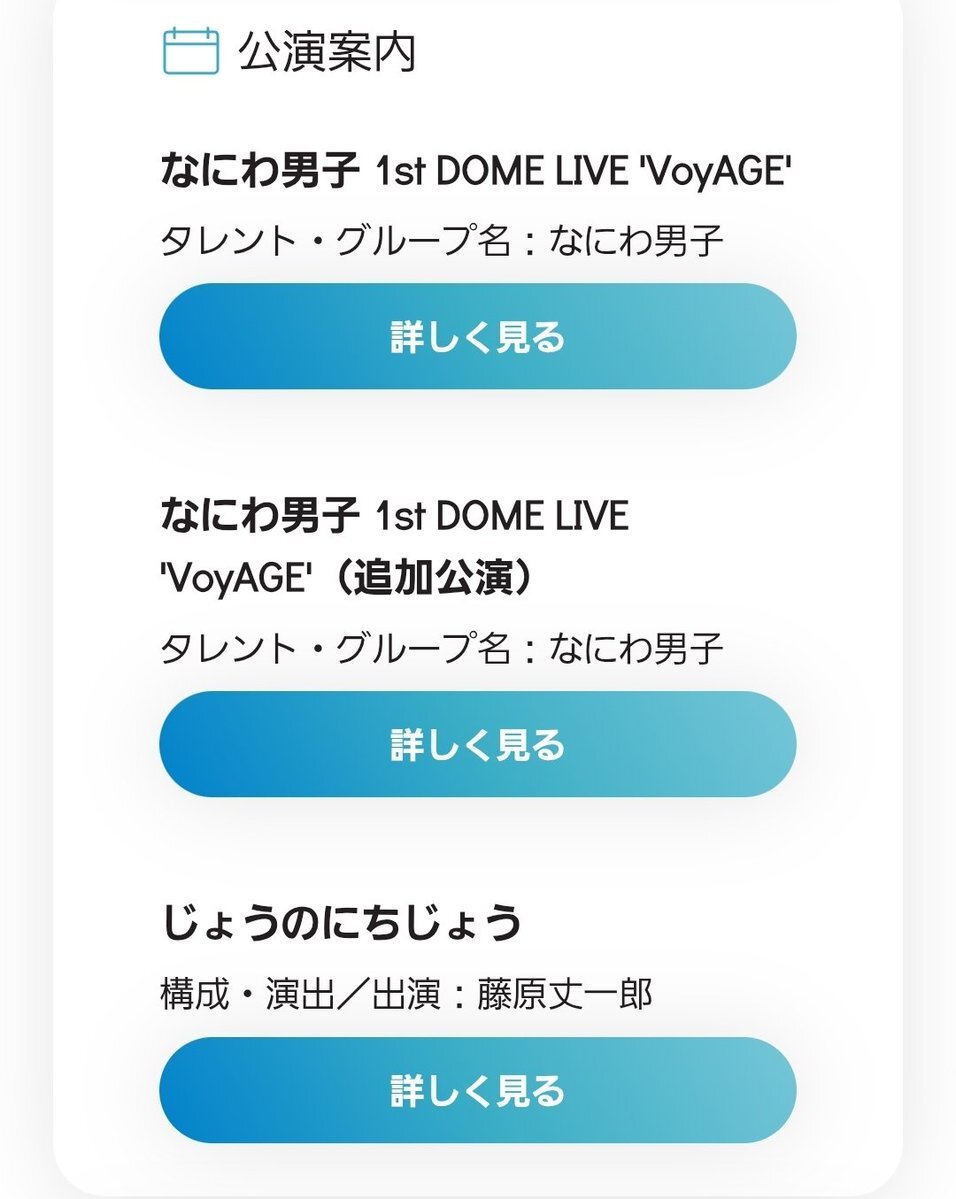This screenshot has height=1199, width=956.
Task: Tap 詳しく見る under じょうのにちじょう
Action: pyautogui.click(x=477, y=1090)
